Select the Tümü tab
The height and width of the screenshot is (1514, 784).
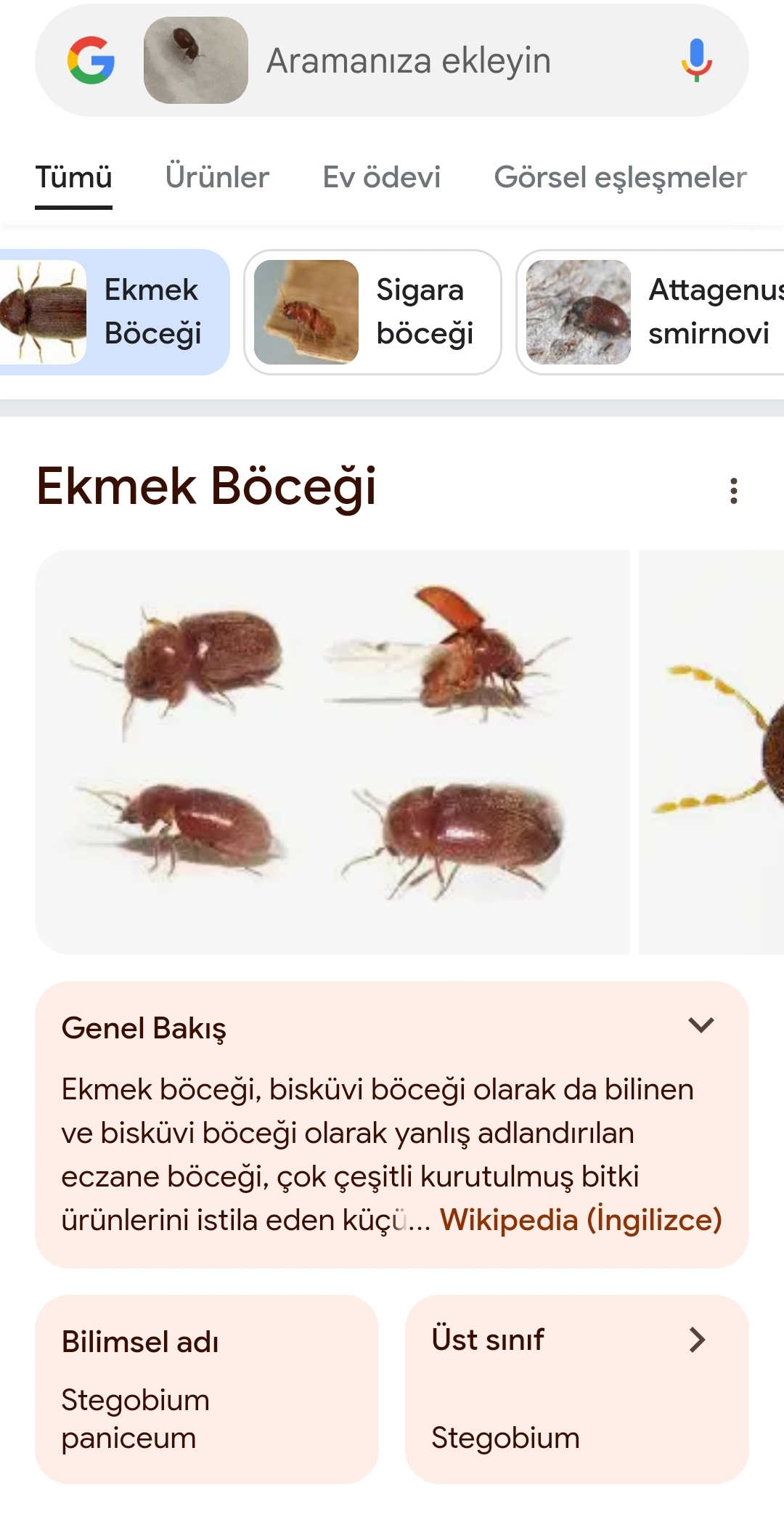click(73, 177)
